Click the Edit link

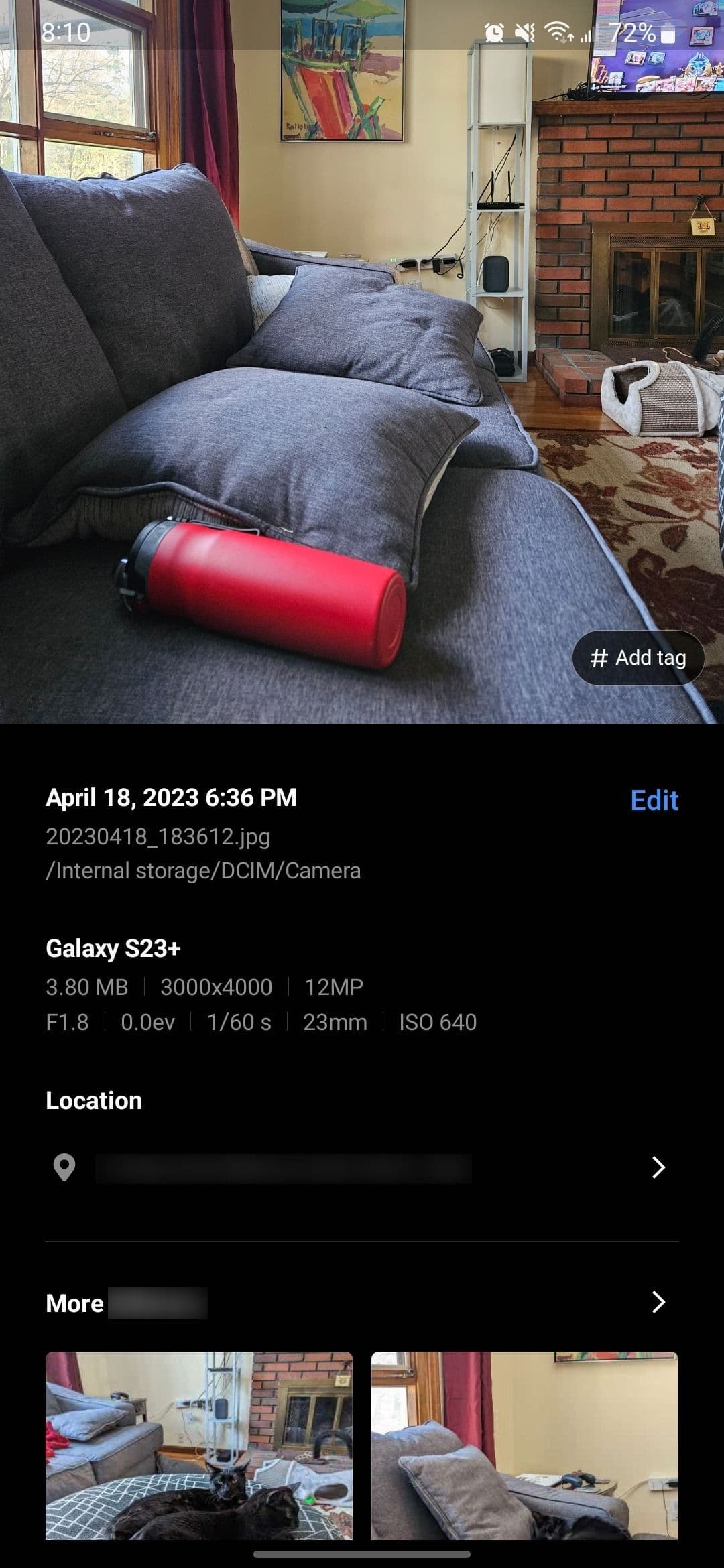click(654, 799)
